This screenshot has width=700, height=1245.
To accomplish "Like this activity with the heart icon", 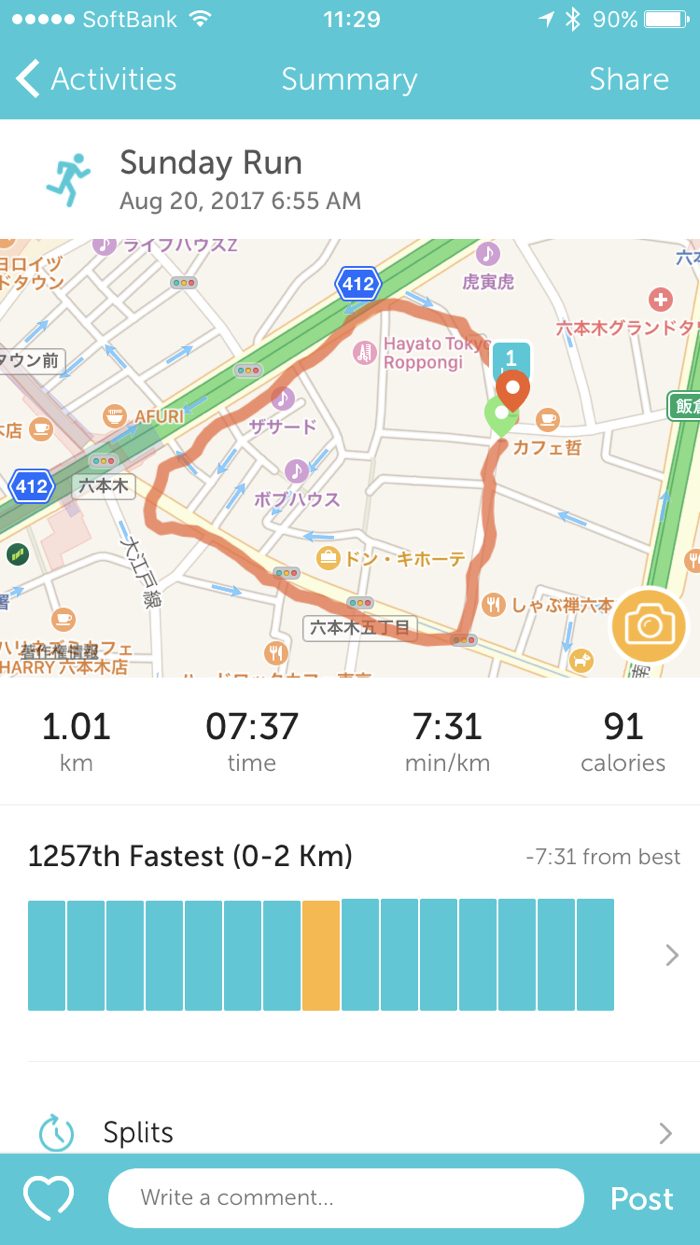I will pyautogui.click(x=49, y=1198).
